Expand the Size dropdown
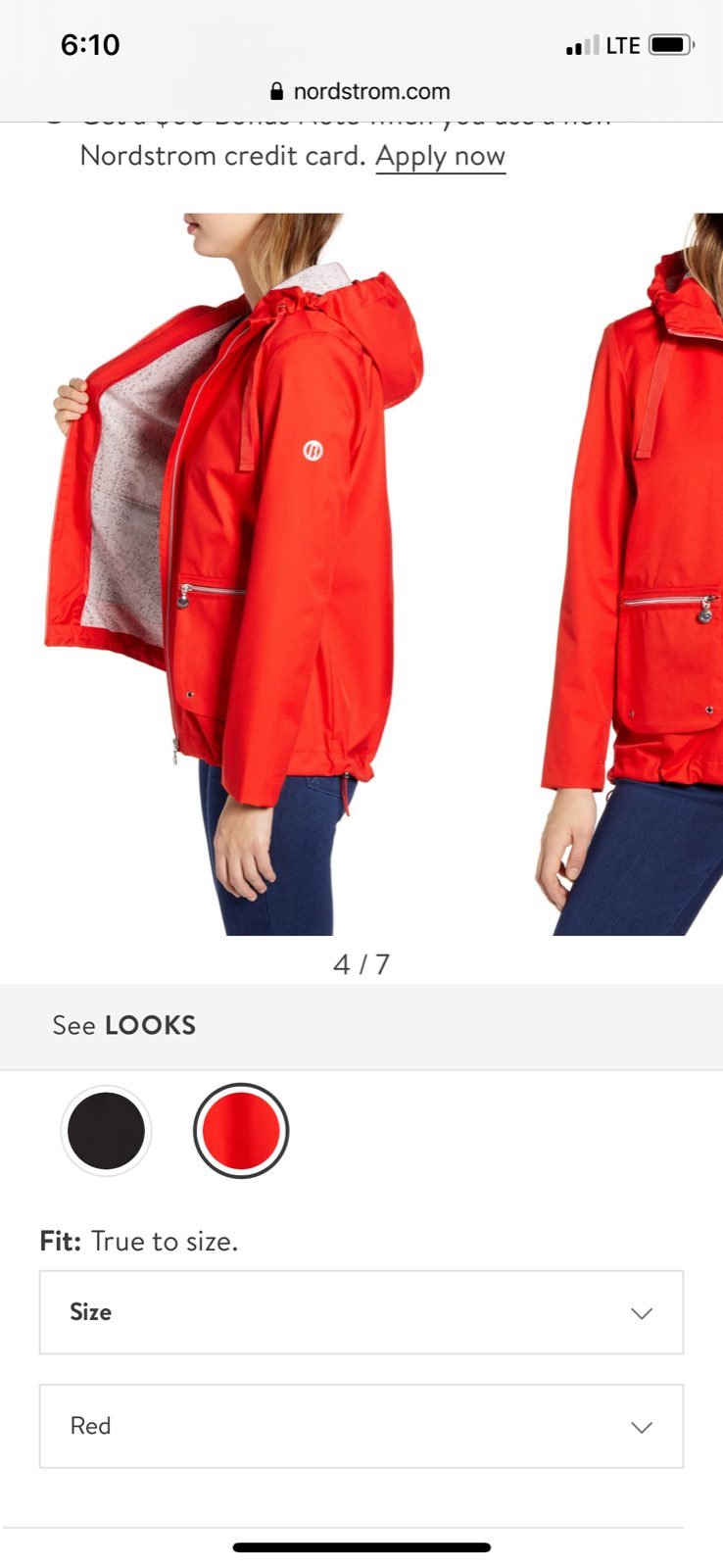Screen dimensions: 723x1568 361,1312
